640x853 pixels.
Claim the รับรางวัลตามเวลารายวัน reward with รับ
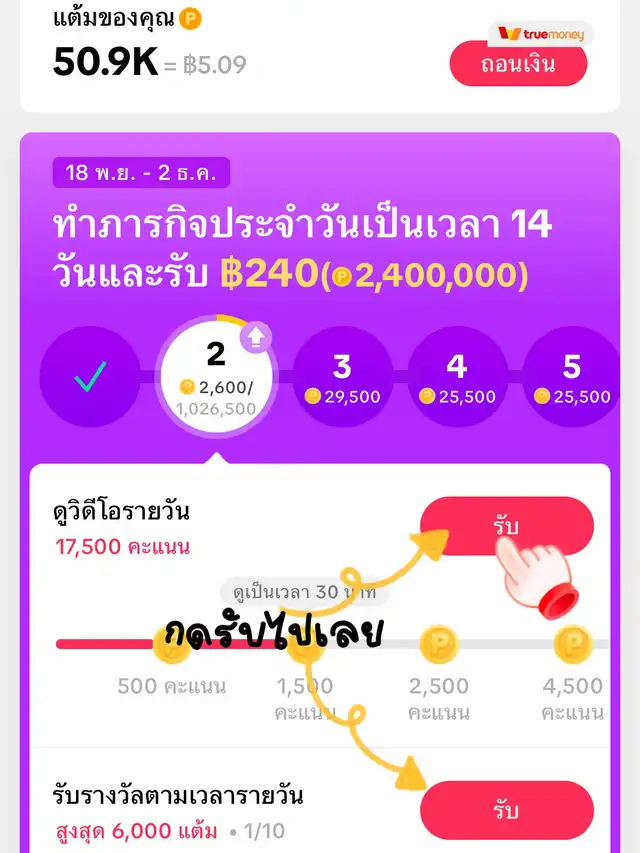point(506,809)
